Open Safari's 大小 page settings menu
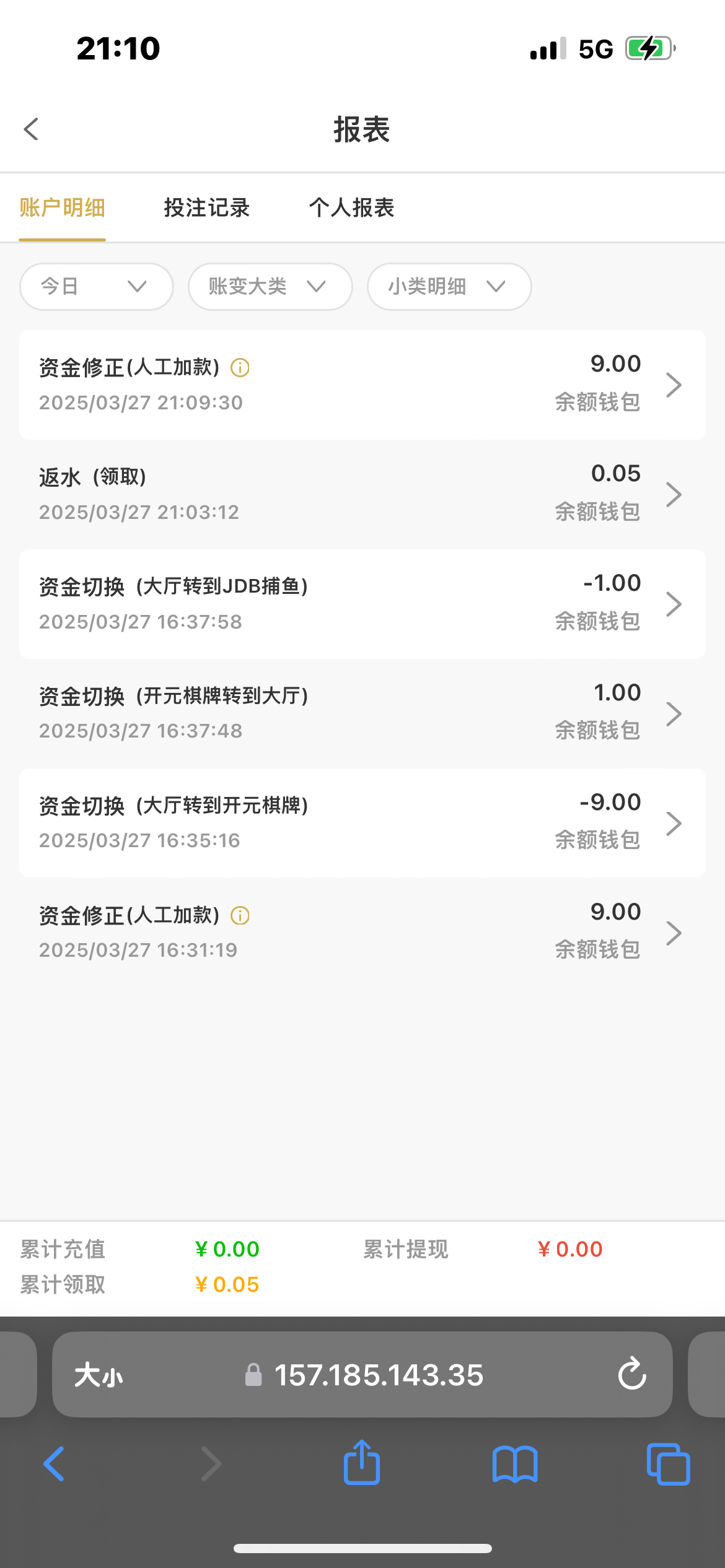 (x=99, y=1375)
